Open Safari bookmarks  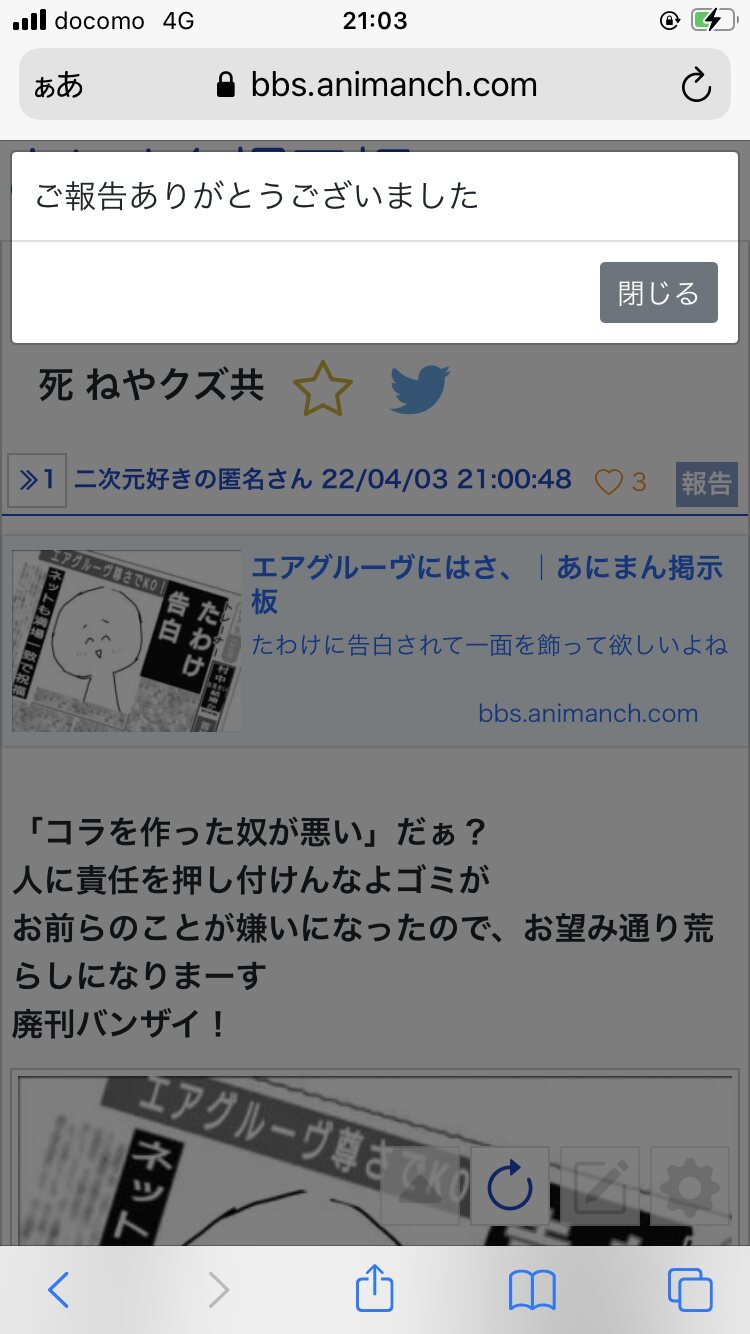(x=532, y=1290)
